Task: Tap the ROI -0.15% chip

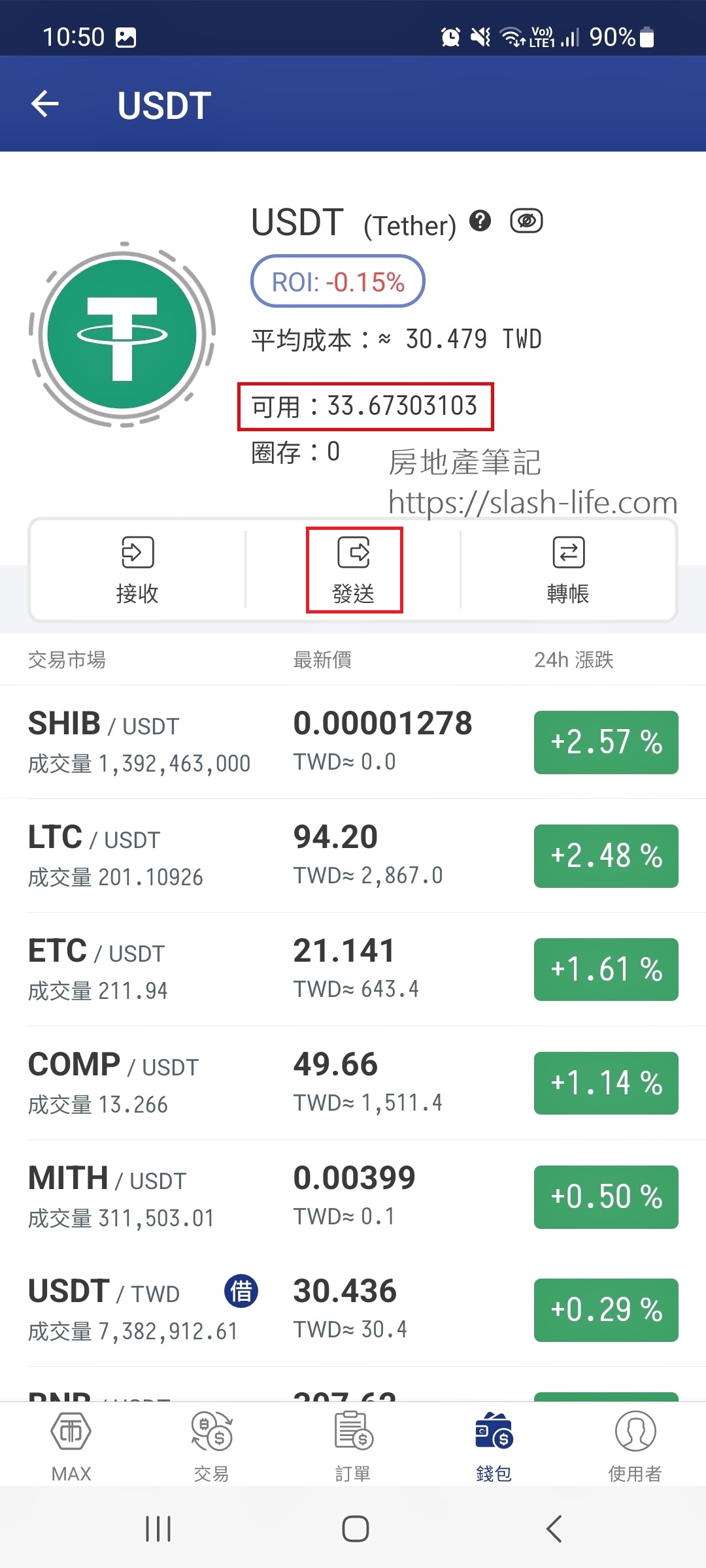Action: click(338, 282)
